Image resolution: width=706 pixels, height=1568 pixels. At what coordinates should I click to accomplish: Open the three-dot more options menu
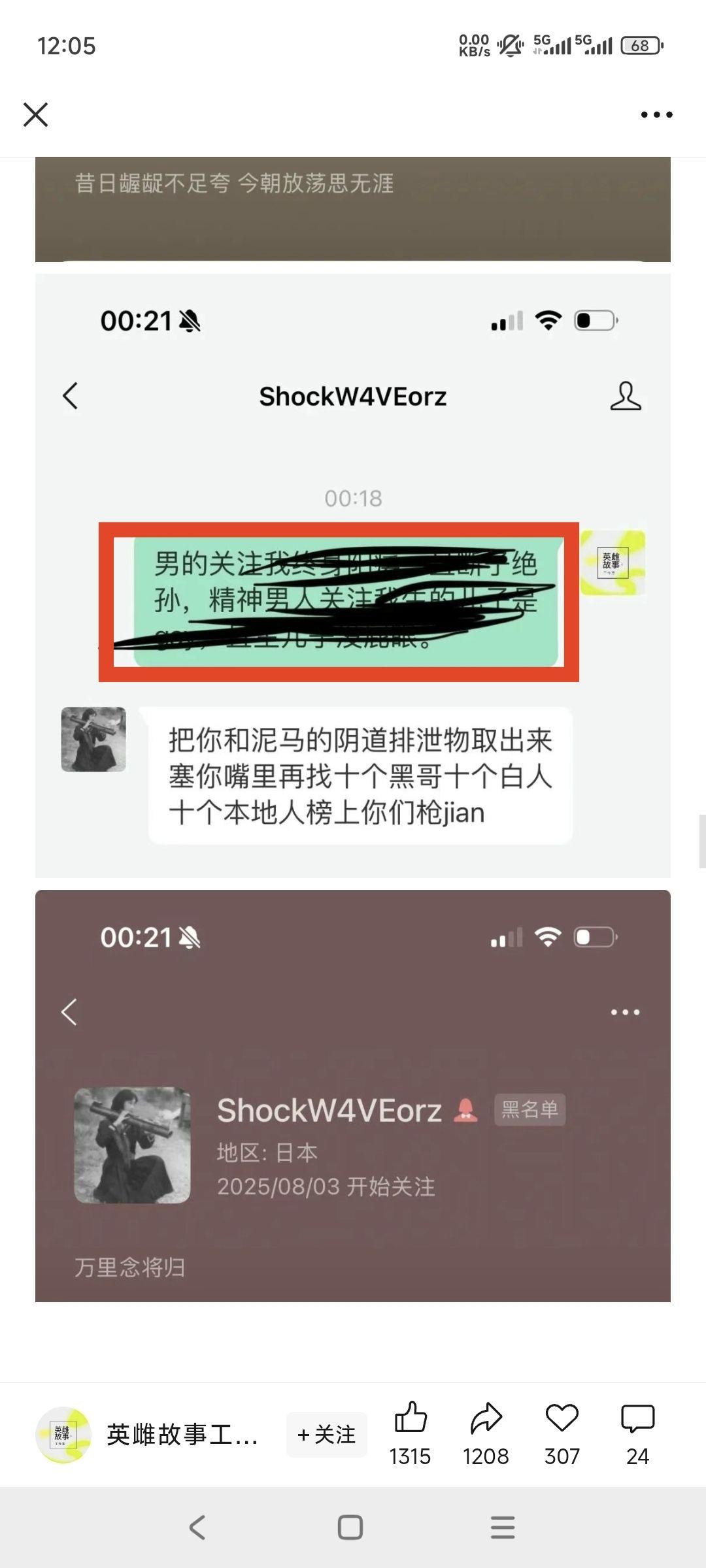[656, 114]
